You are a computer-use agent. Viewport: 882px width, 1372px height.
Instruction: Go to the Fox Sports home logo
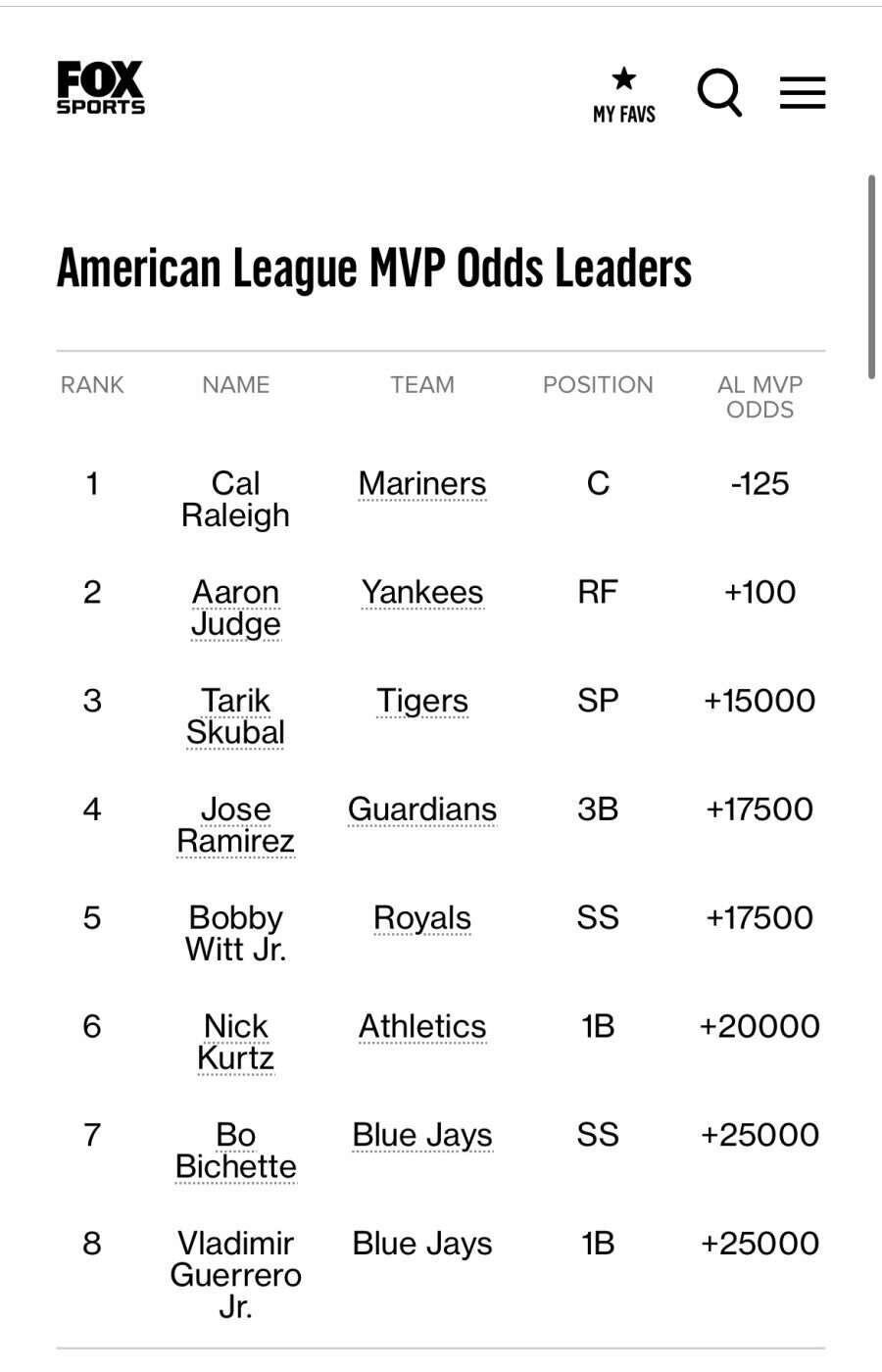click(x=100, y=87)
